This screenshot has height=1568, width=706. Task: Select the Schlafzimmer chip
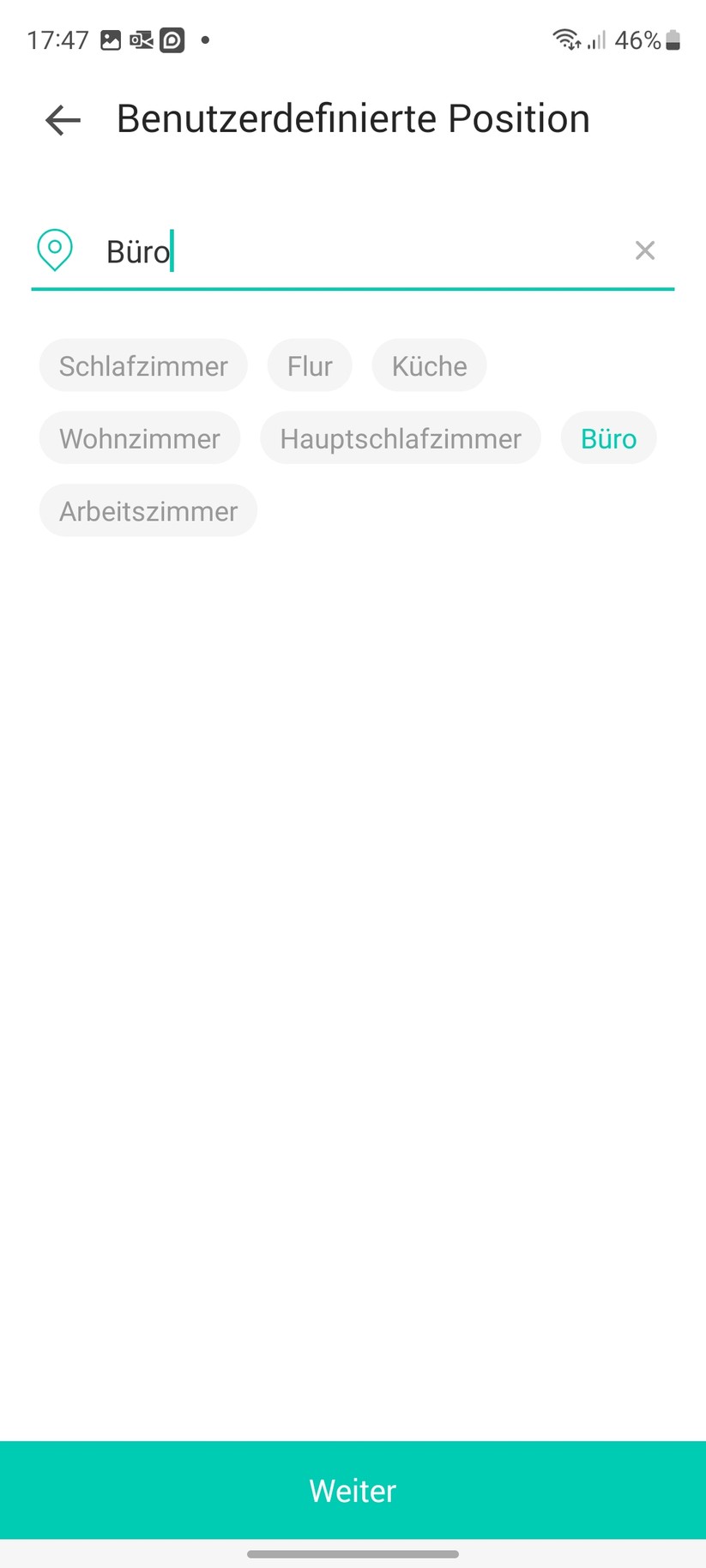tap(143, 366)
